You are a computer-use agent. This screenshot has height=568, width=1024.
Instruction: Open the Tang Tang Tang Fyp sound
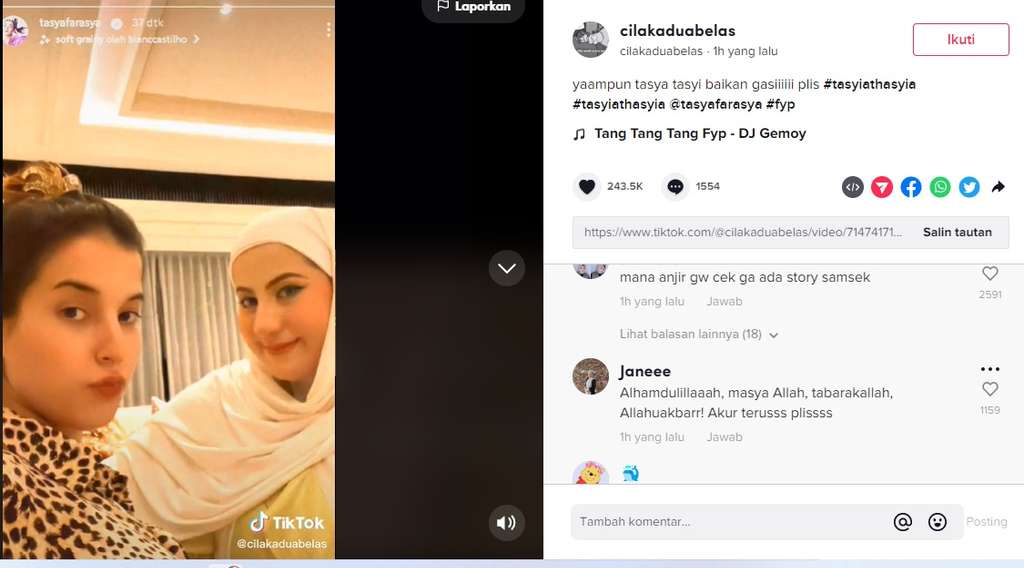coord(699,133)
